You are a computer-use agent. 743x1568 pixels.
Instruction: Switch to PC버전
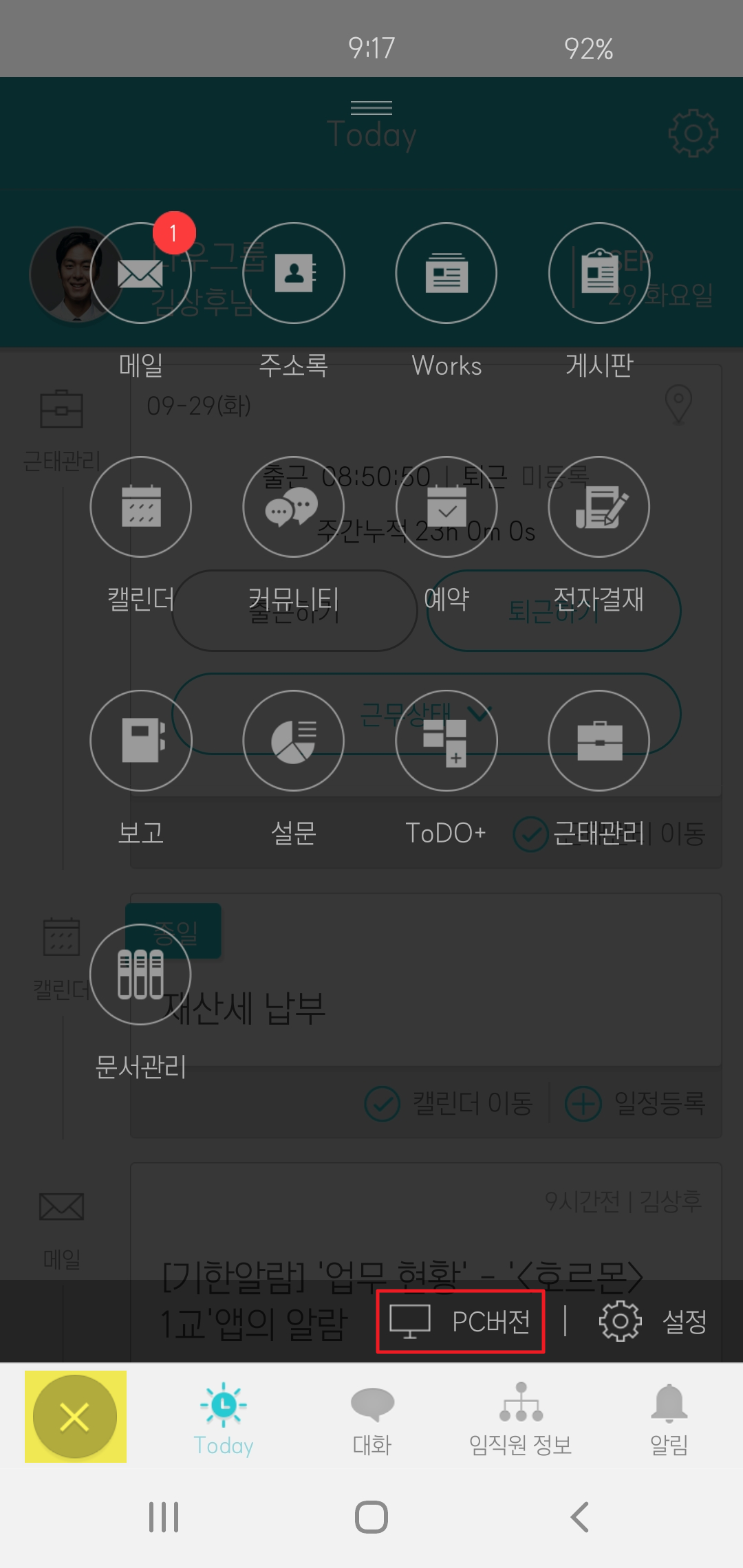pos(461,1322)
